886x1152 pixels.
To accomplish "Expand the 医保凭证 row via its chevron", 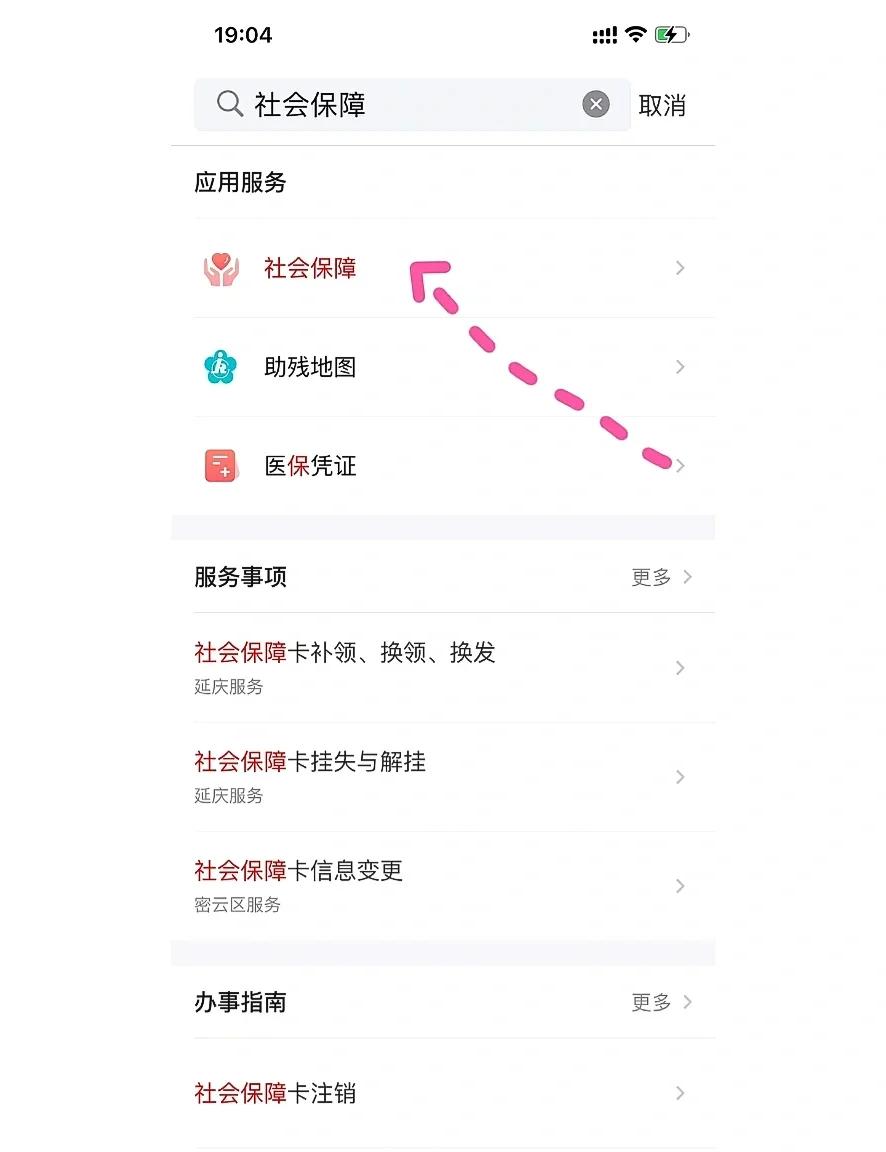I will click(x=680, y=466).
